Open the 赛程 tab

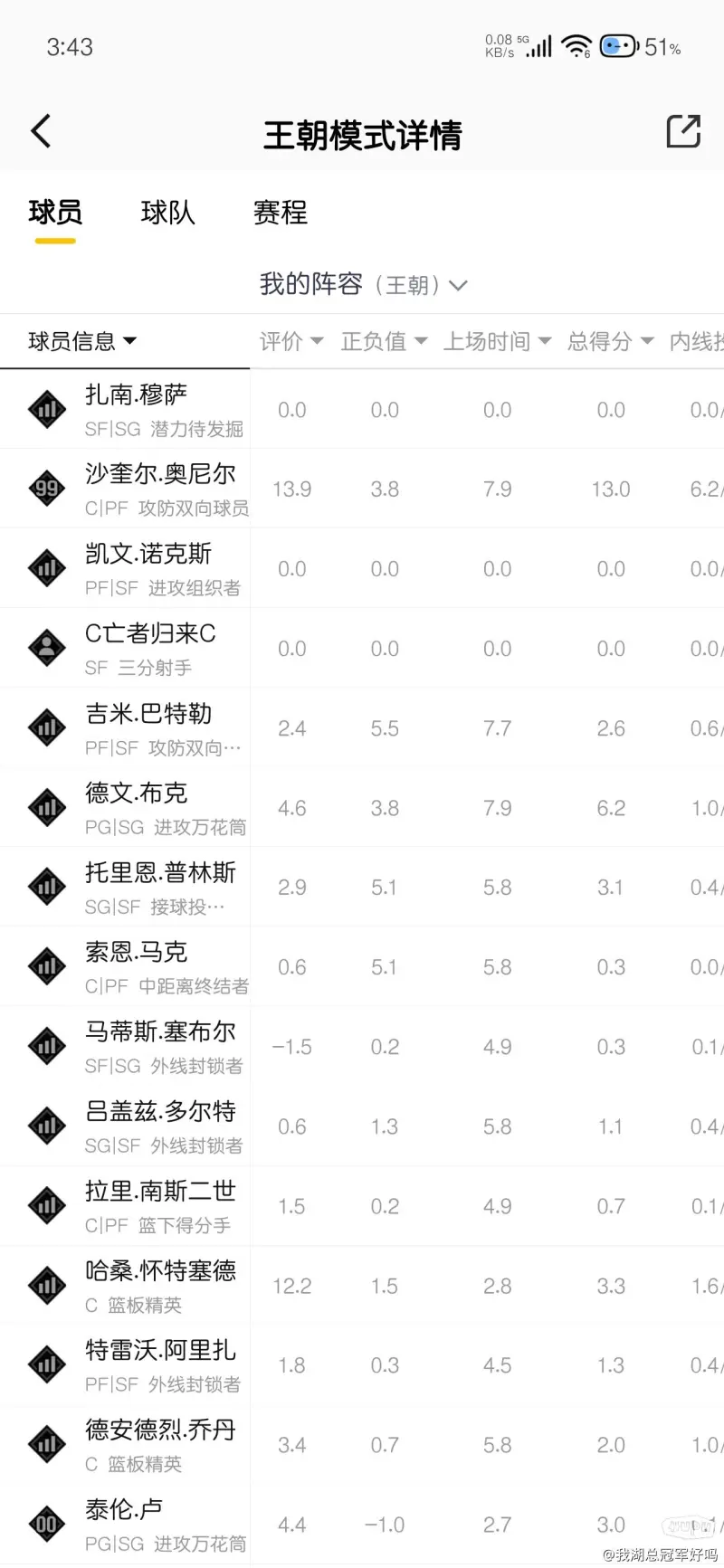coord(280,213)
